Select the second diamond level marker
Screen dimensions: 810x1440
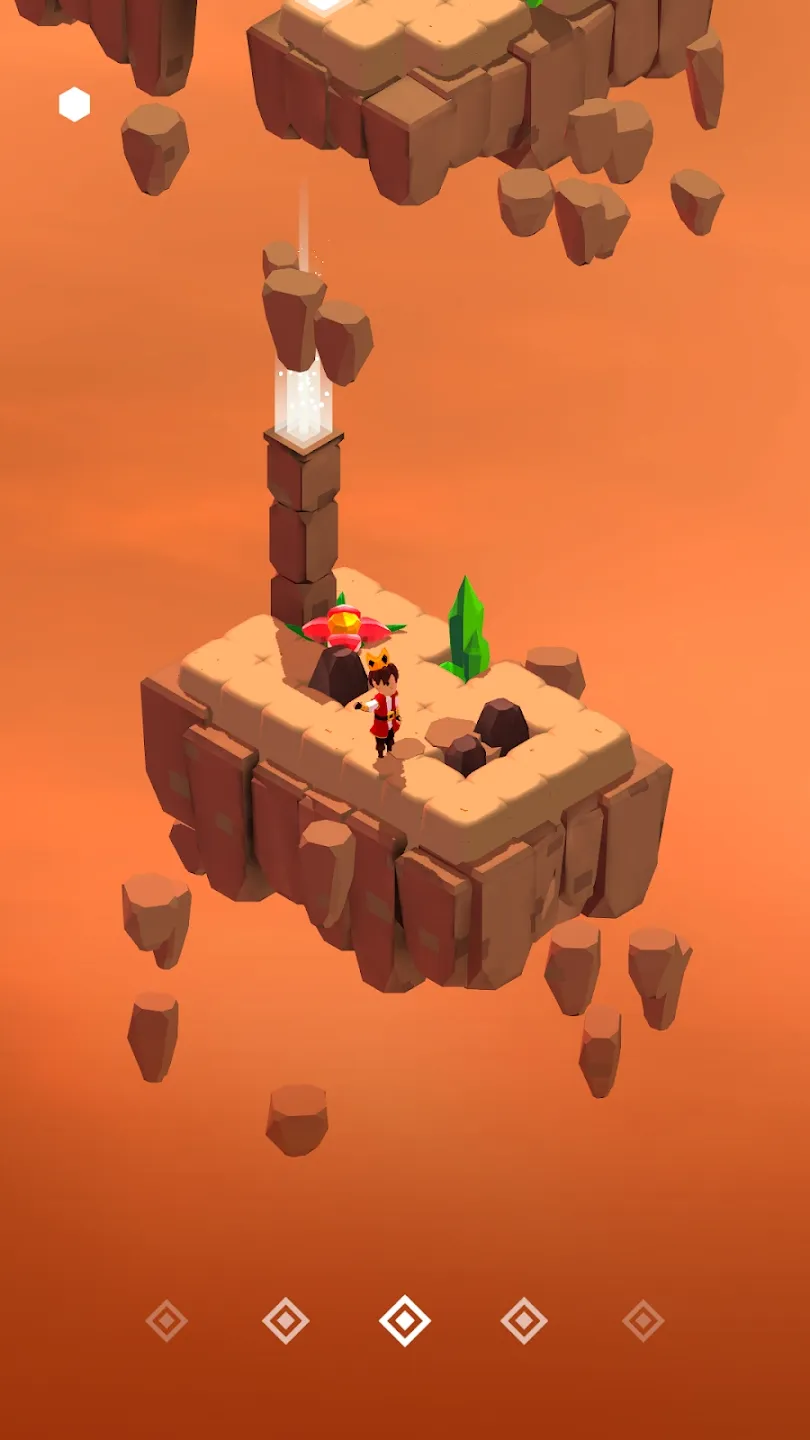[x=286, y=1321]
